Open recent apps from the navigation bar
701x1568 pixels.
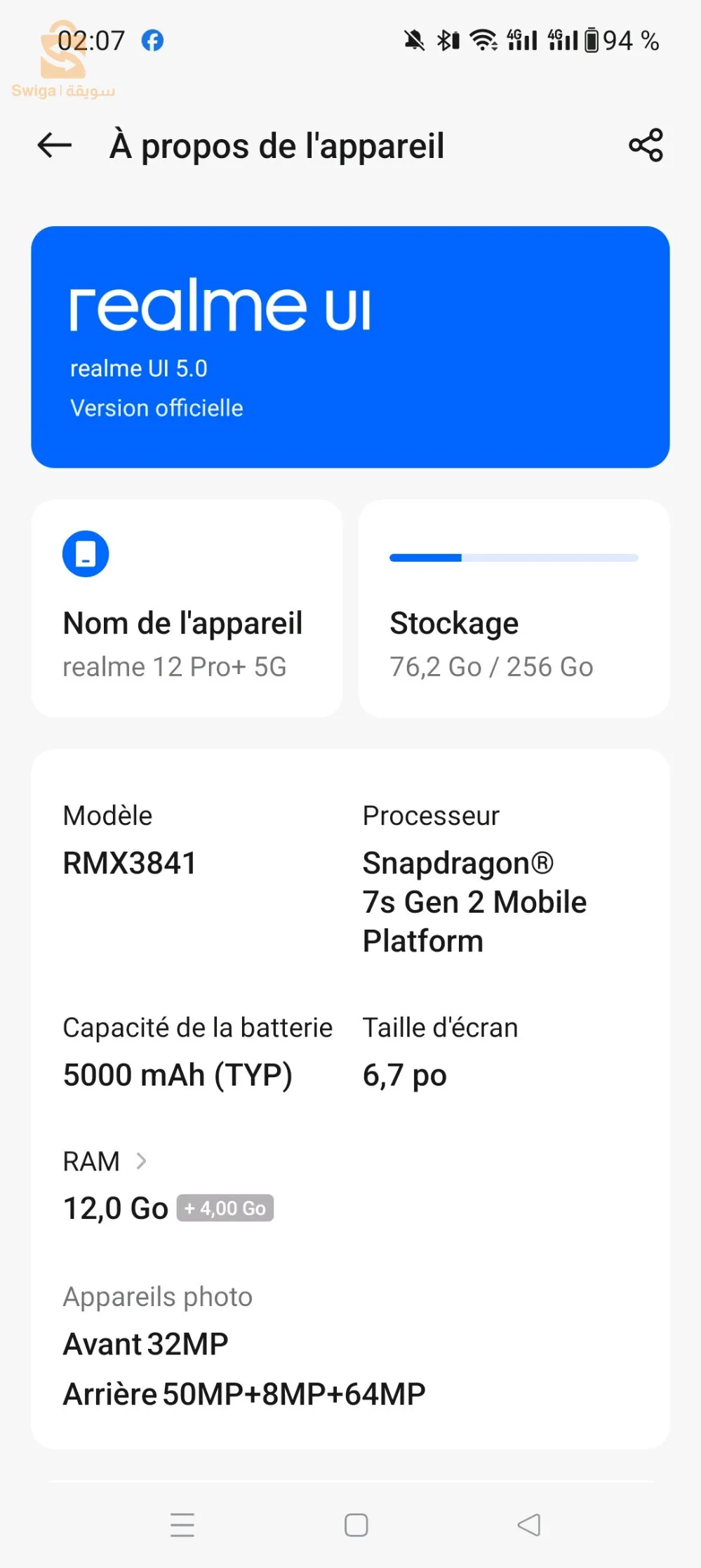pos(182,1524)
